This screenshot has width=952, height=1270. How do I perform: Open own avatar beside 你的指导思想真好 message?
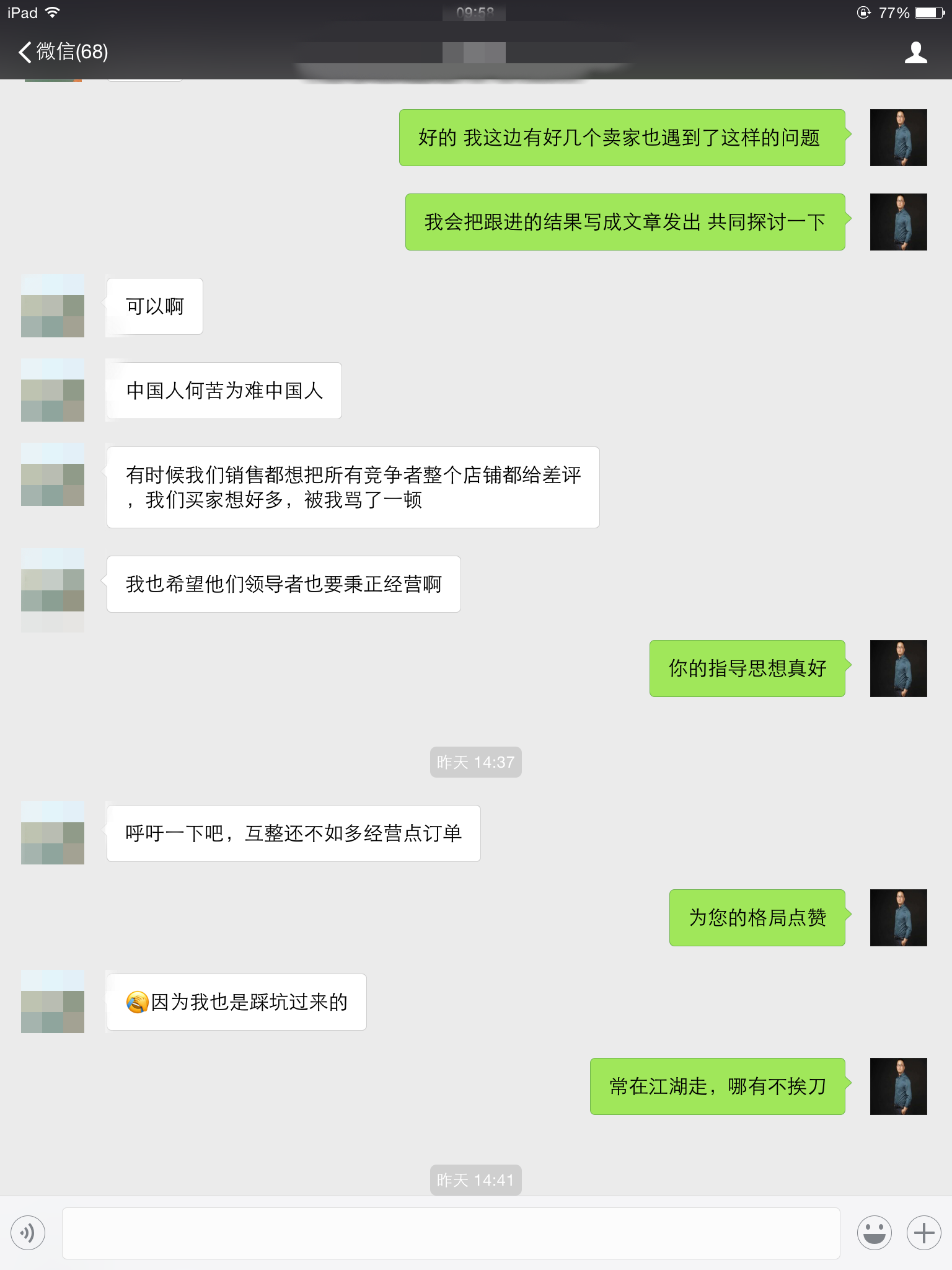click(x=898, y=668)
